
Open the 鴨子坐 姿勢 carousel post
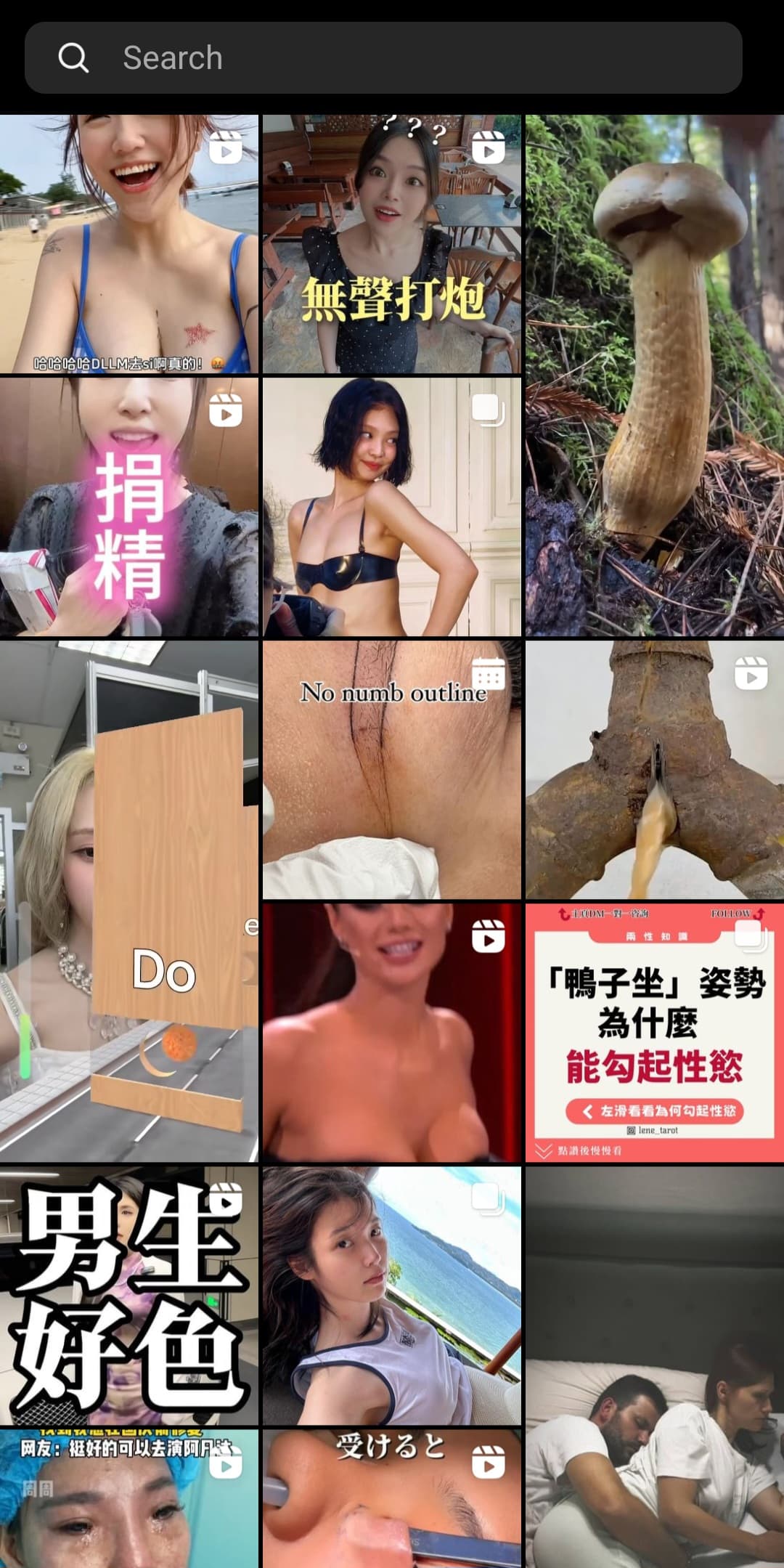click(x=655, y=1033)
